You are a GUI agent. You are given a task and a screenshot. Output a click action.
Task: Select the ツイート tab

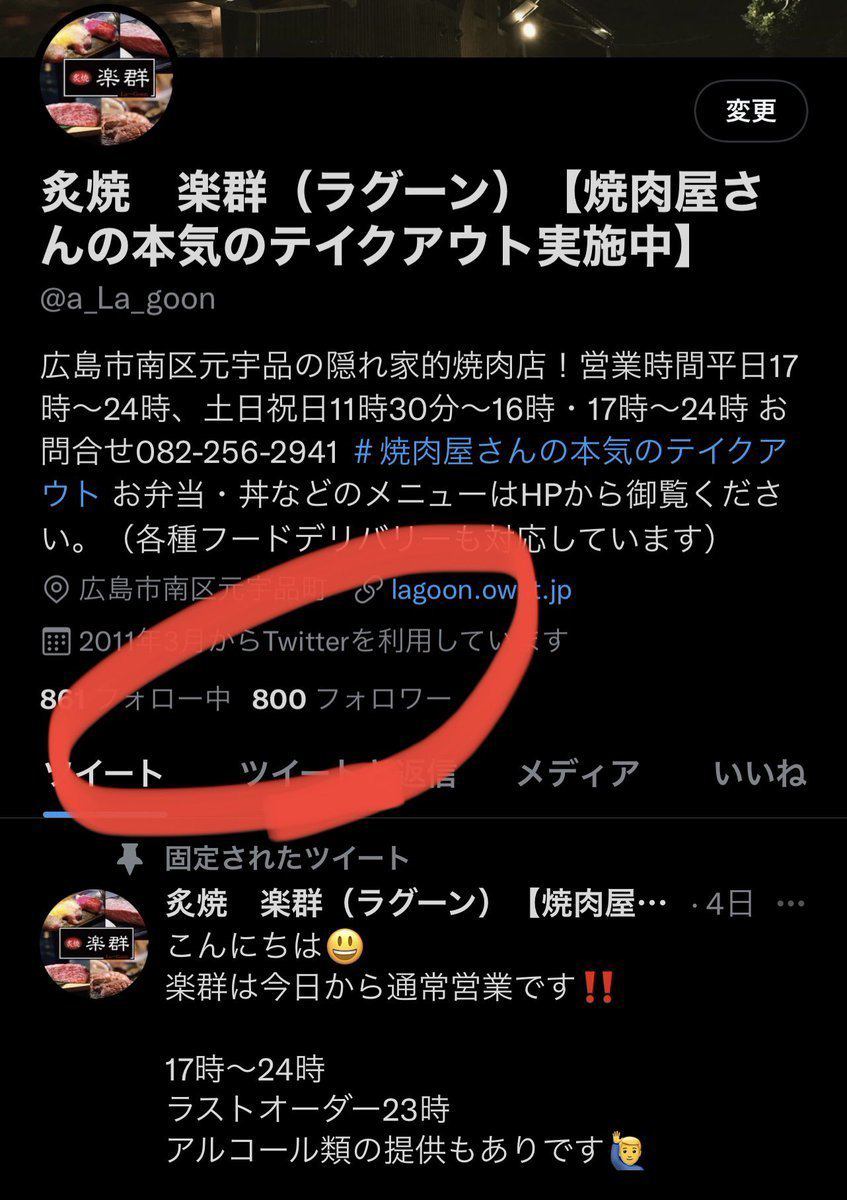104,774
